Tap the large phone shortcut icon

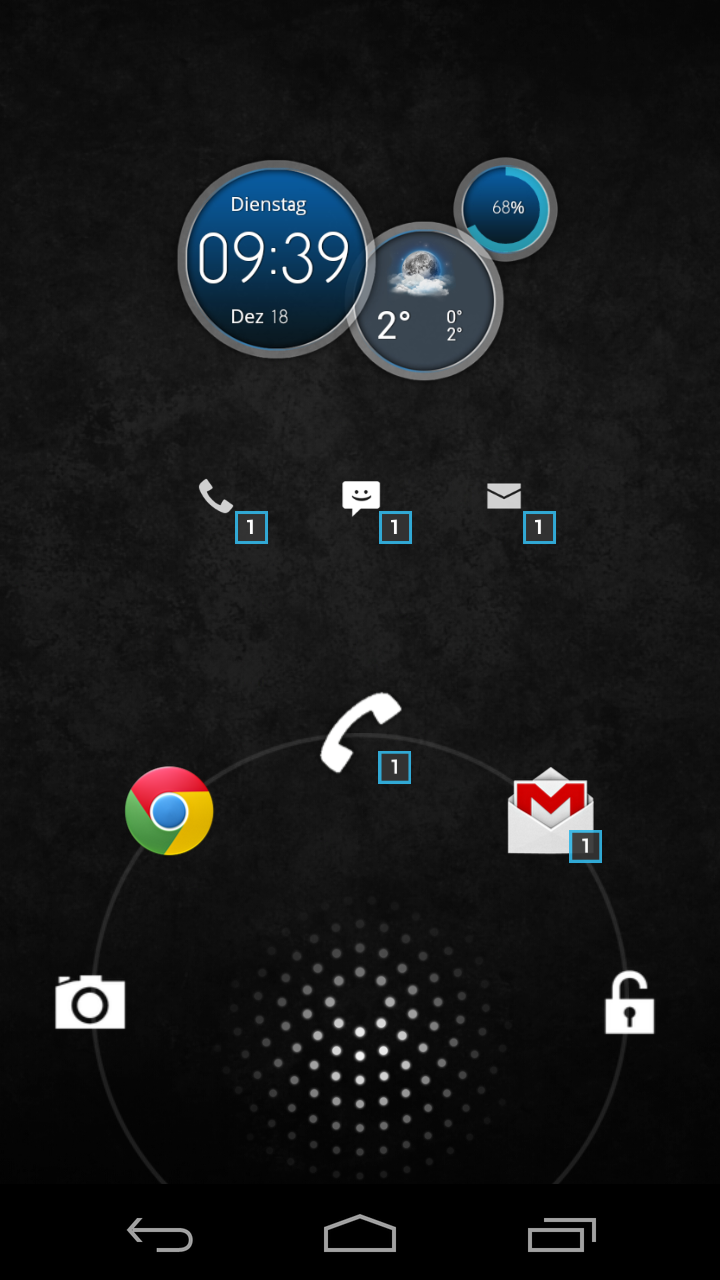coord(360,732)
